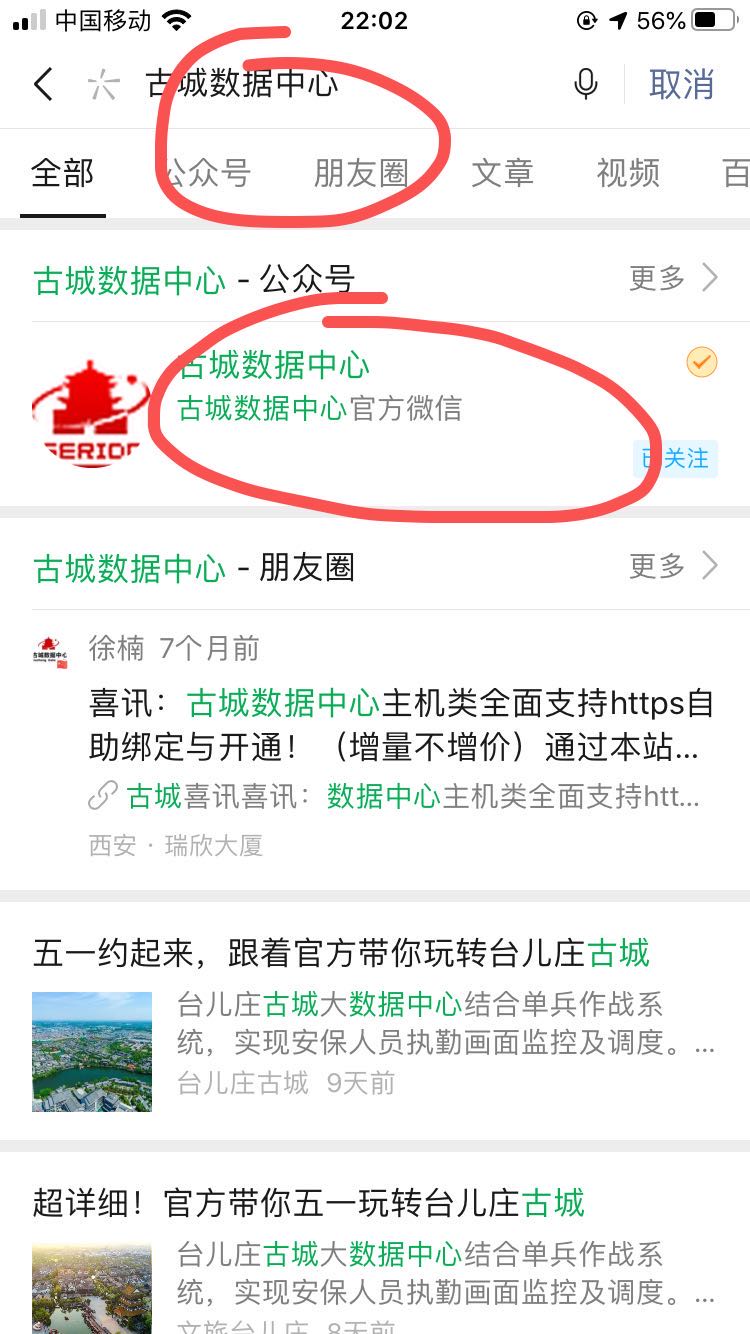Switch to the 公众号 tab
This screenshot has width=750, height=1334.
[x=207, y=173]
